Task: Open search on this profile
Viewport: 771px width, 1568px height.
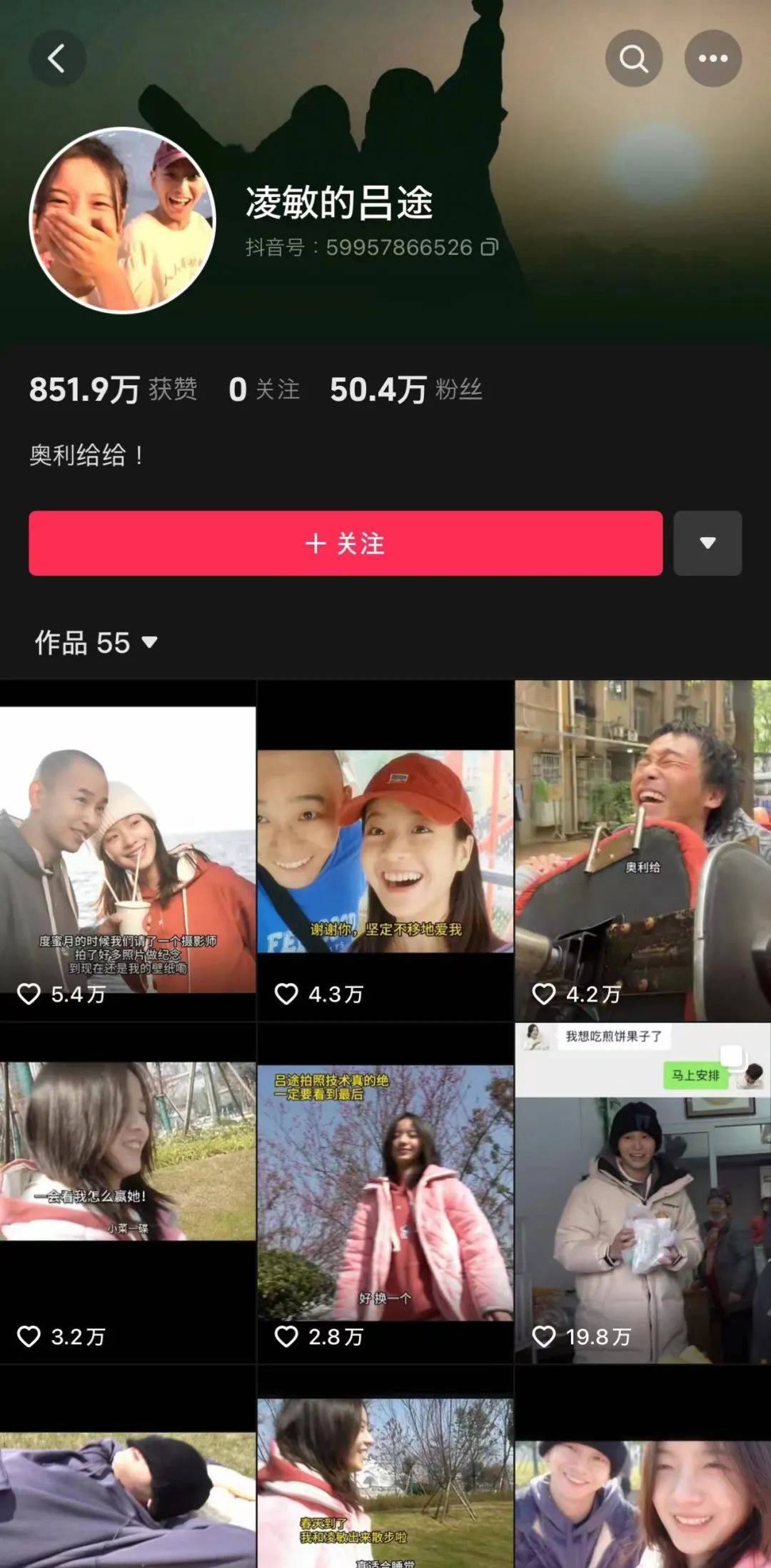Action: pyautogui.click(x=633, y=59)
